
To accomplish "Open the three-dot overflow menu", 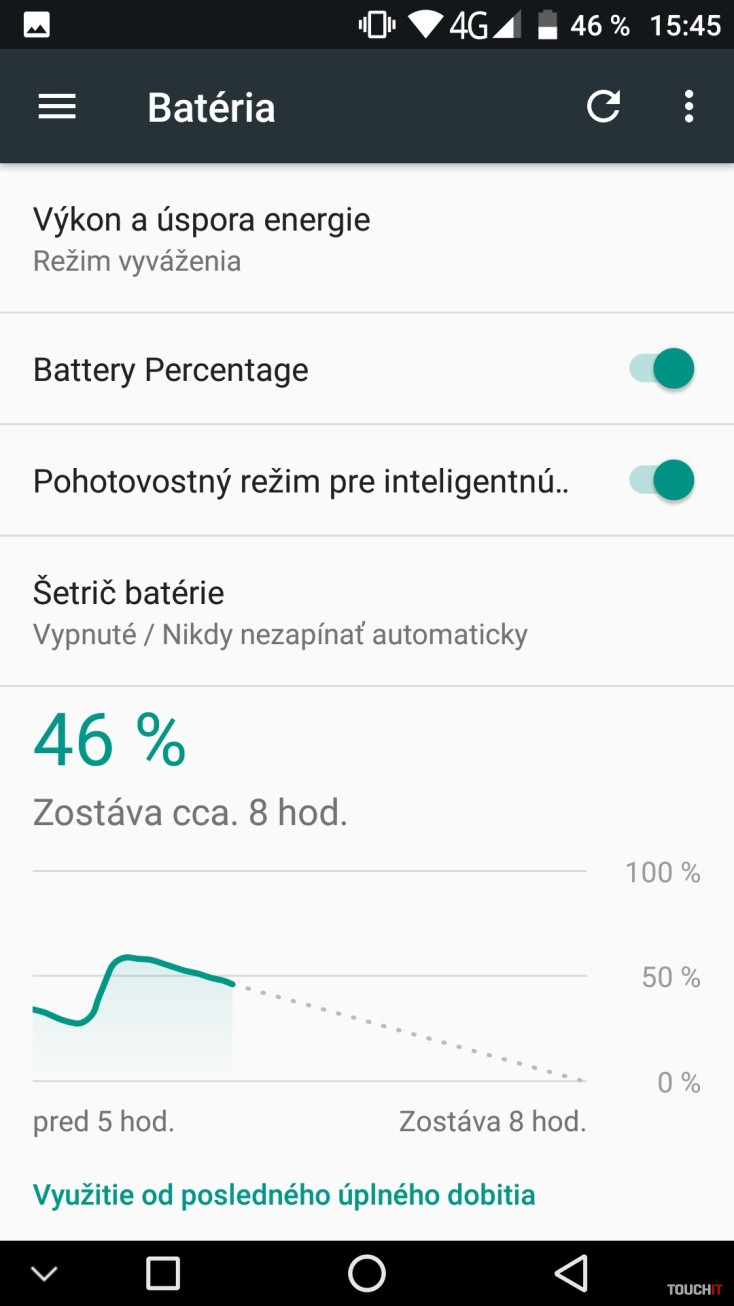I will tap(689, 107).
